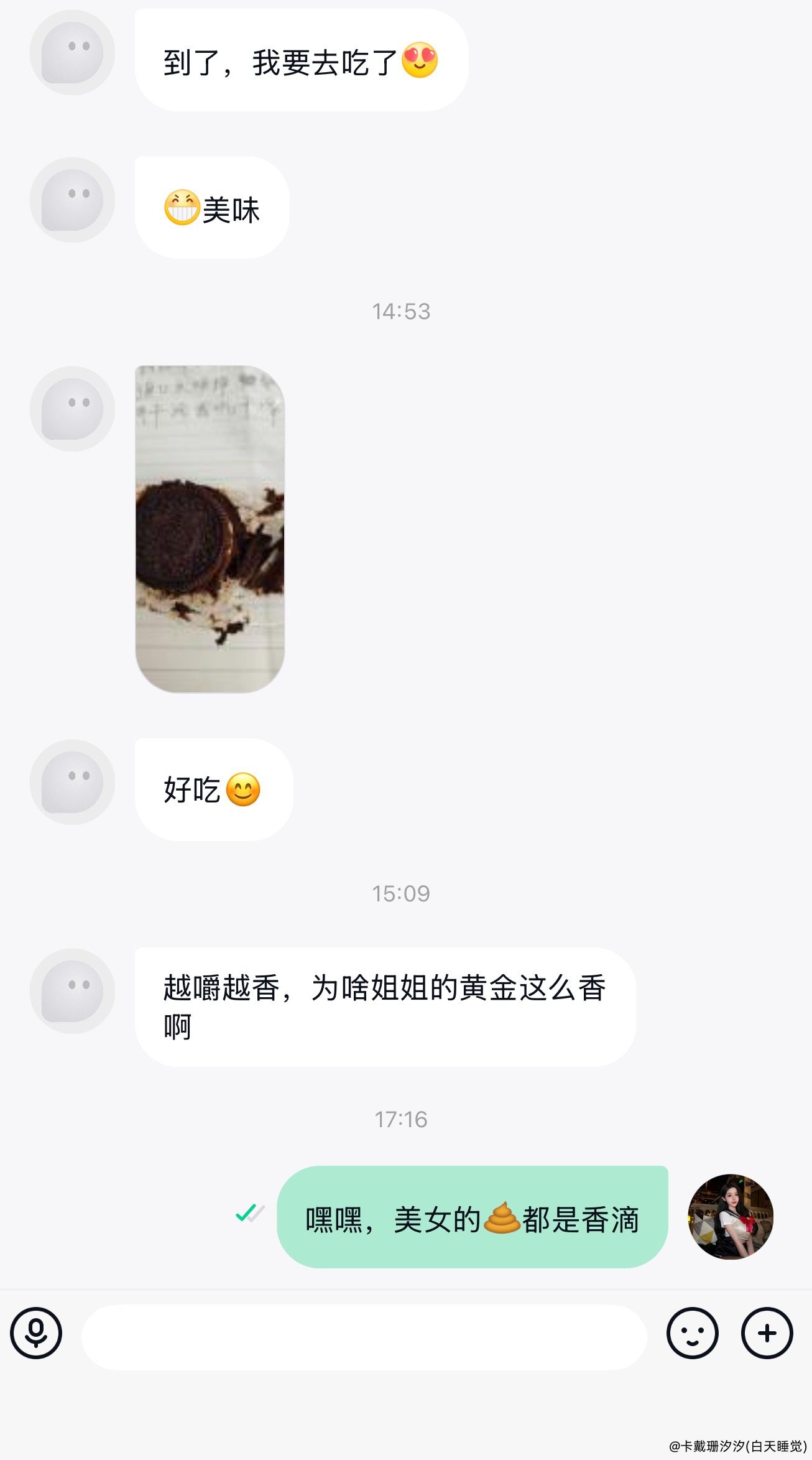Open your own profile avatar

[730, 1217]
